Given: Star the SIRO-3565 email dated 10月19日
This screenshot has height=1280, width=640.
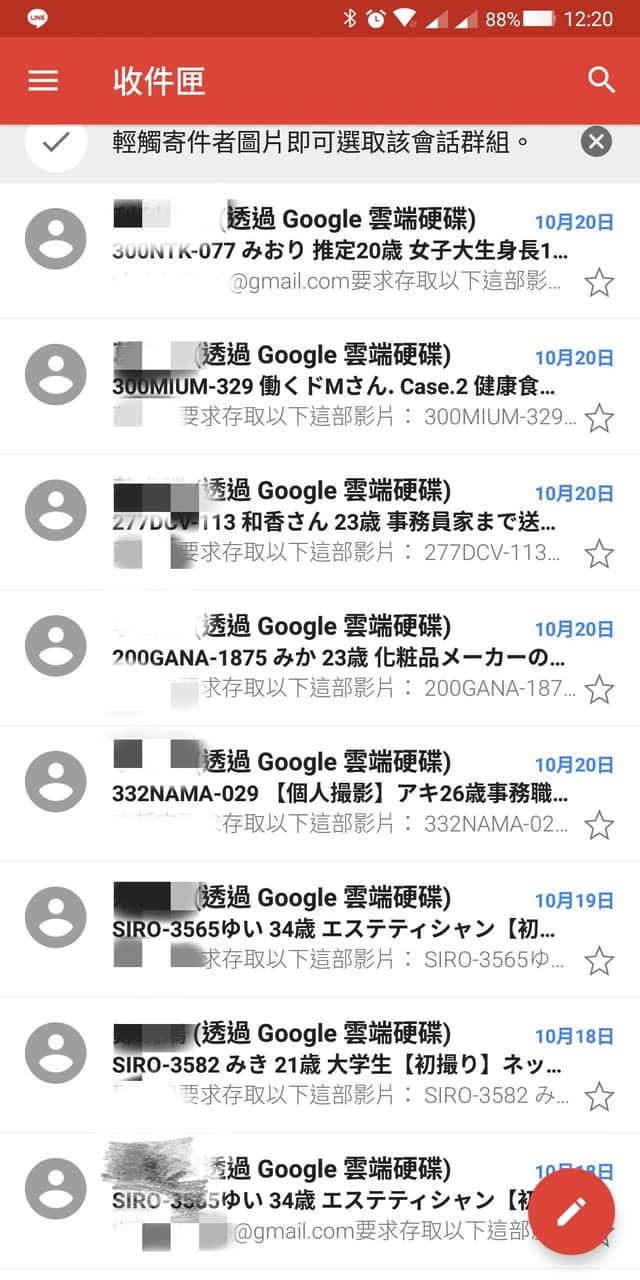Looking at the screenshot, I should [x=599, y=961].
